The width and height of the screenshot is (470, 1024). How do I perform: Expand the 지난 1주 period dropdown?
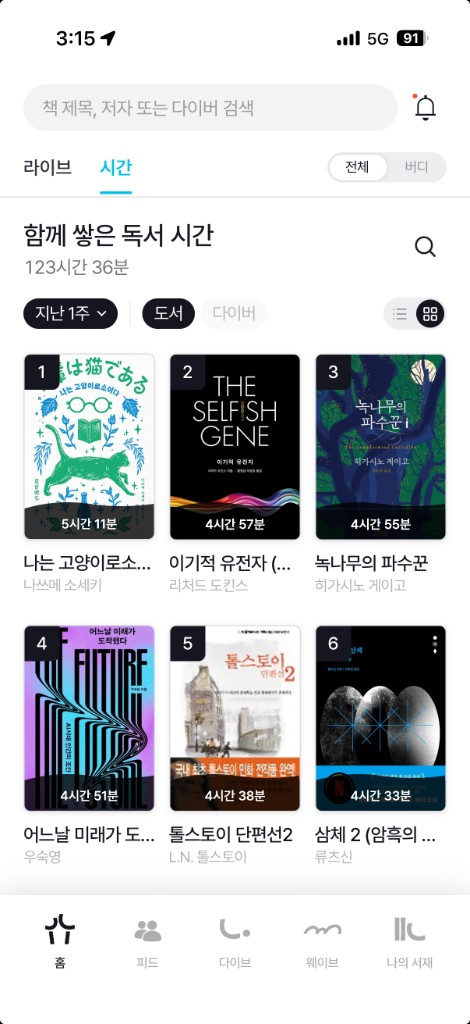coord(70,313)
